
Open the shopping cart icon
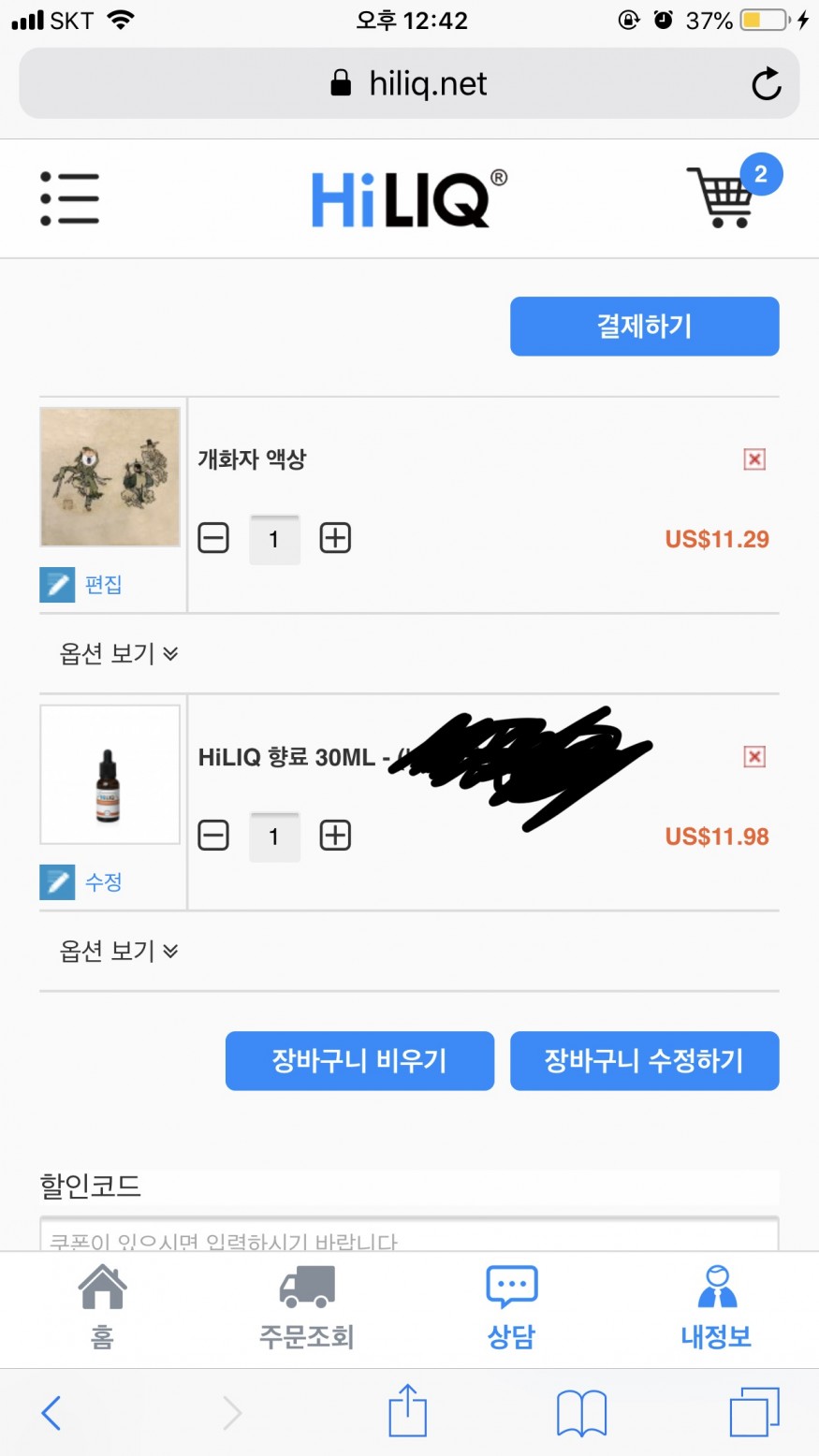click(721, 197)
